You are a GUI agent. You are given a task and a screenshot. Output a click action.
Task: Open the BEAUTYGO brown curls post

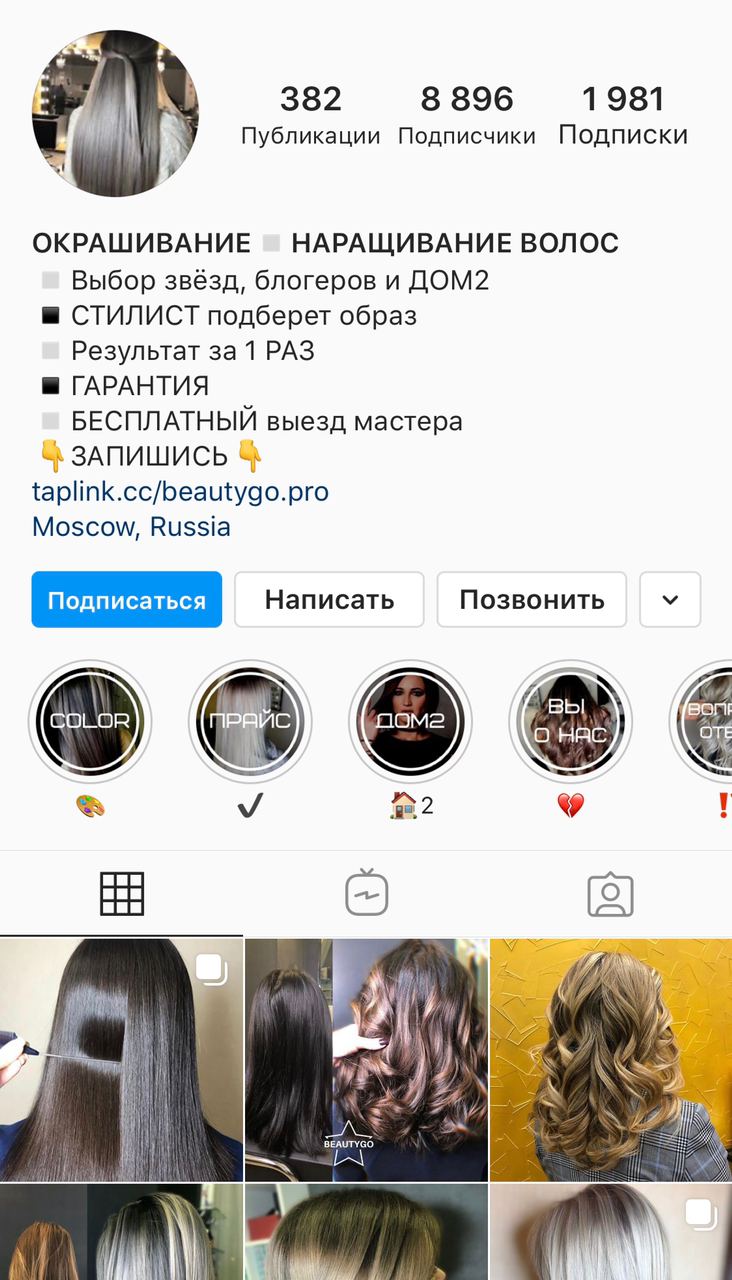click(x=366, y=1059)
